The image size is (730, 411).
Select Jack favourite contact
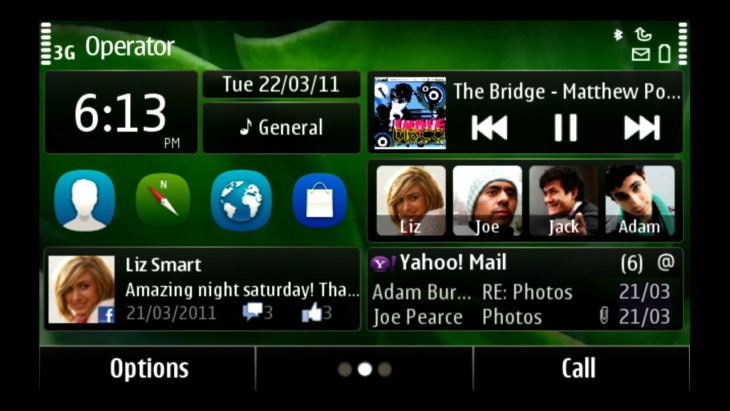(x=563, y=200)
